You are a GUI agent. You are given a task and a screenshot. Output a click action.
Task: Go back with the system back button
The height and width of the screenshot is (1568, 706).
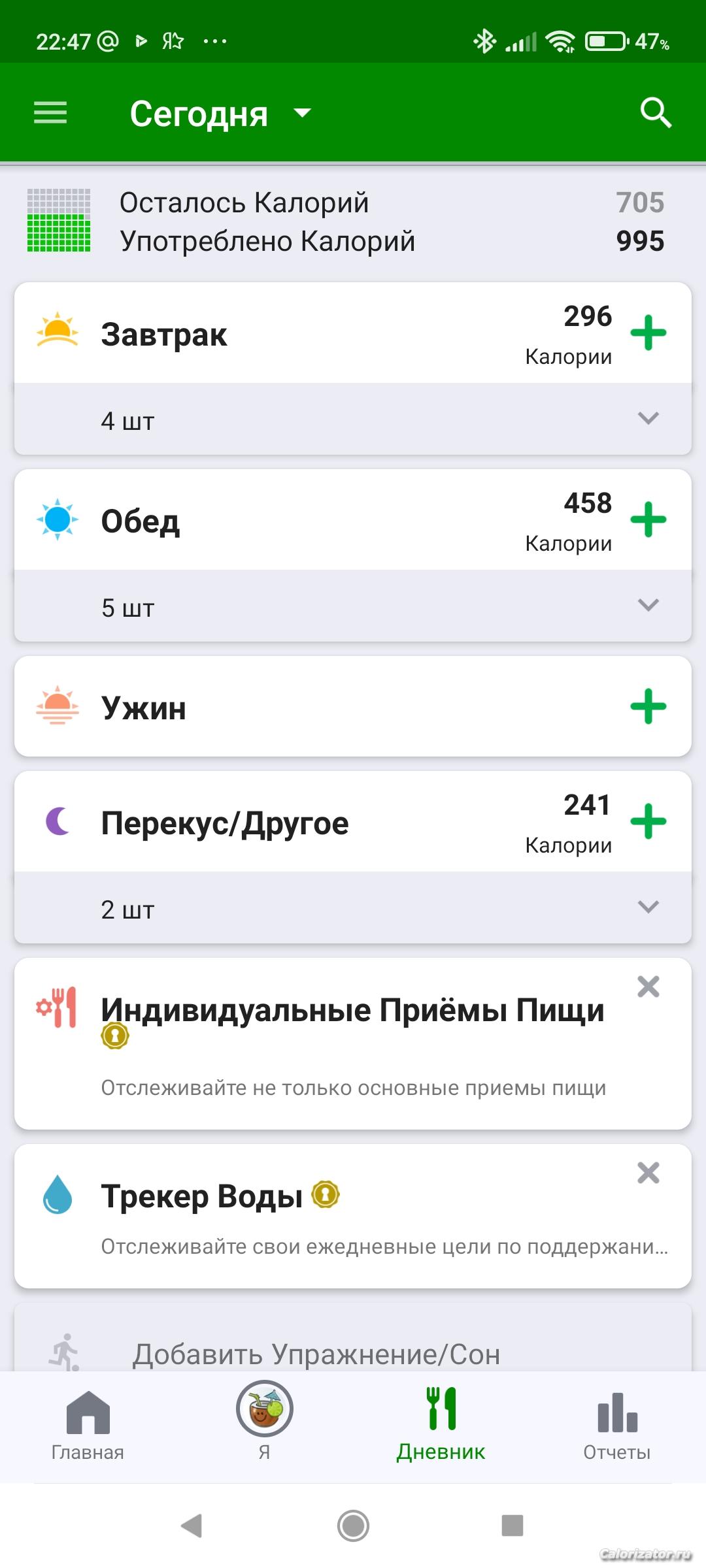[x=192, y=1526]
